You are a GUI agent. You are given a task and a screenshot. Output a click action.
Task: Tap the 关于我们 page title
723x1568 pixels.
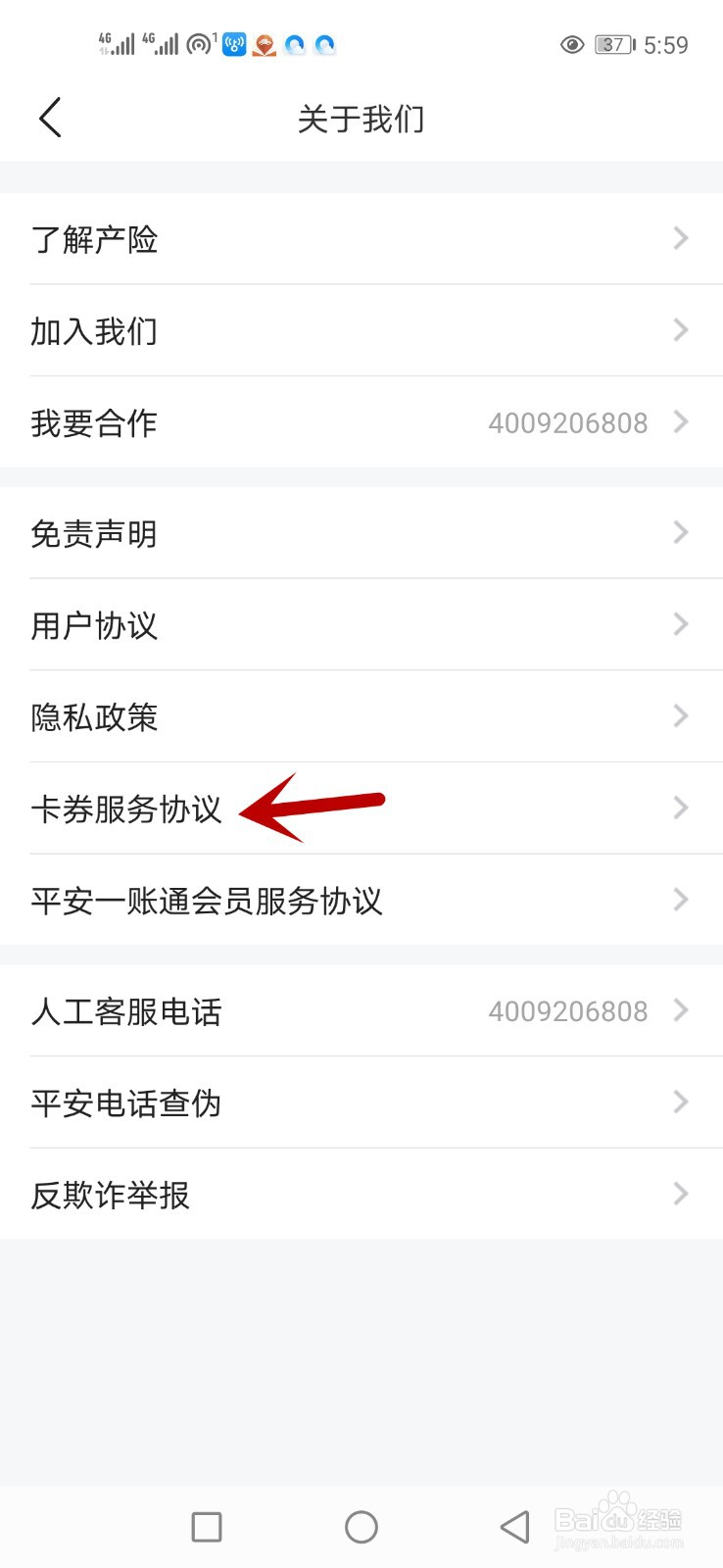[x=361, y=117]
